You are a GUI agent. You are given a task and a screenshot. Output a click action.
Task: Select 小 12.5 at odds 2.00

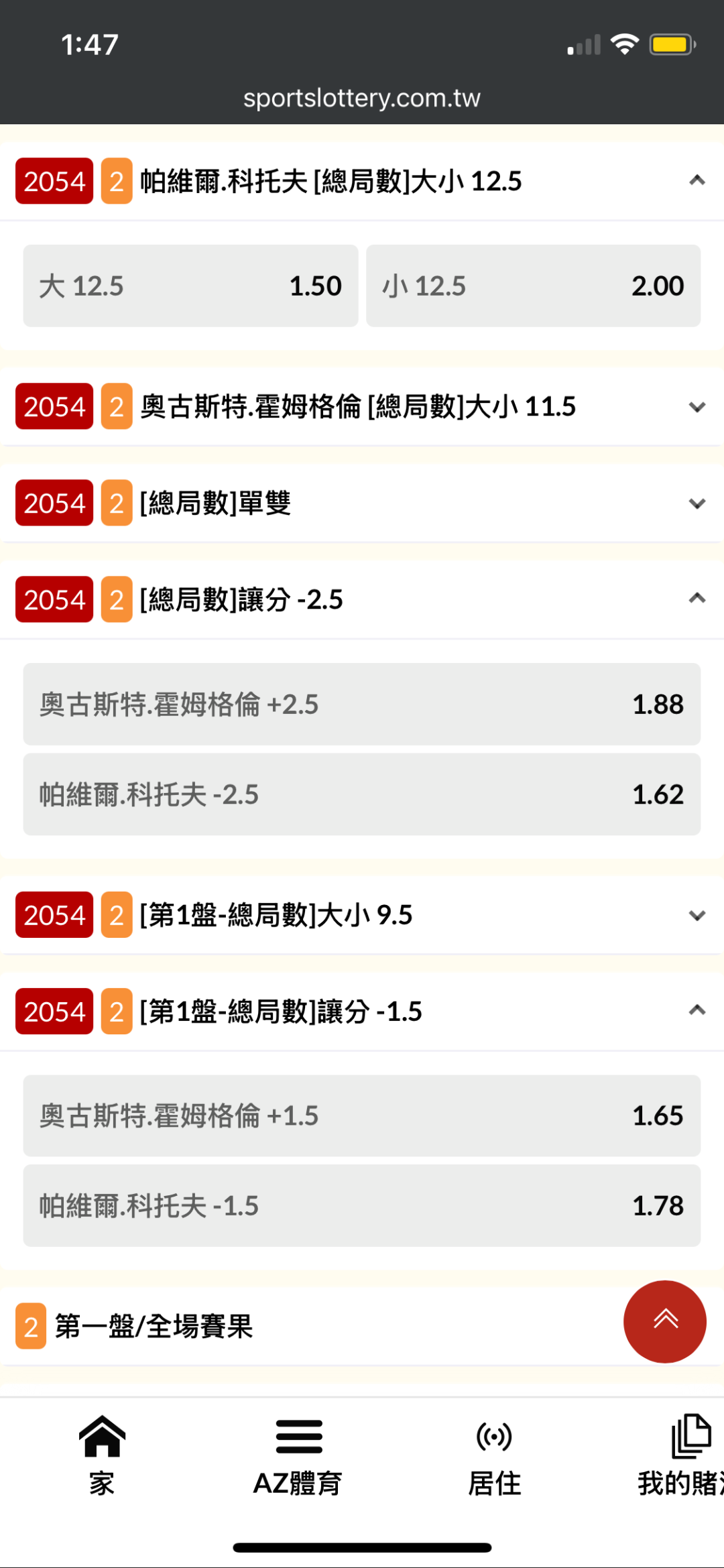[533, 286]
